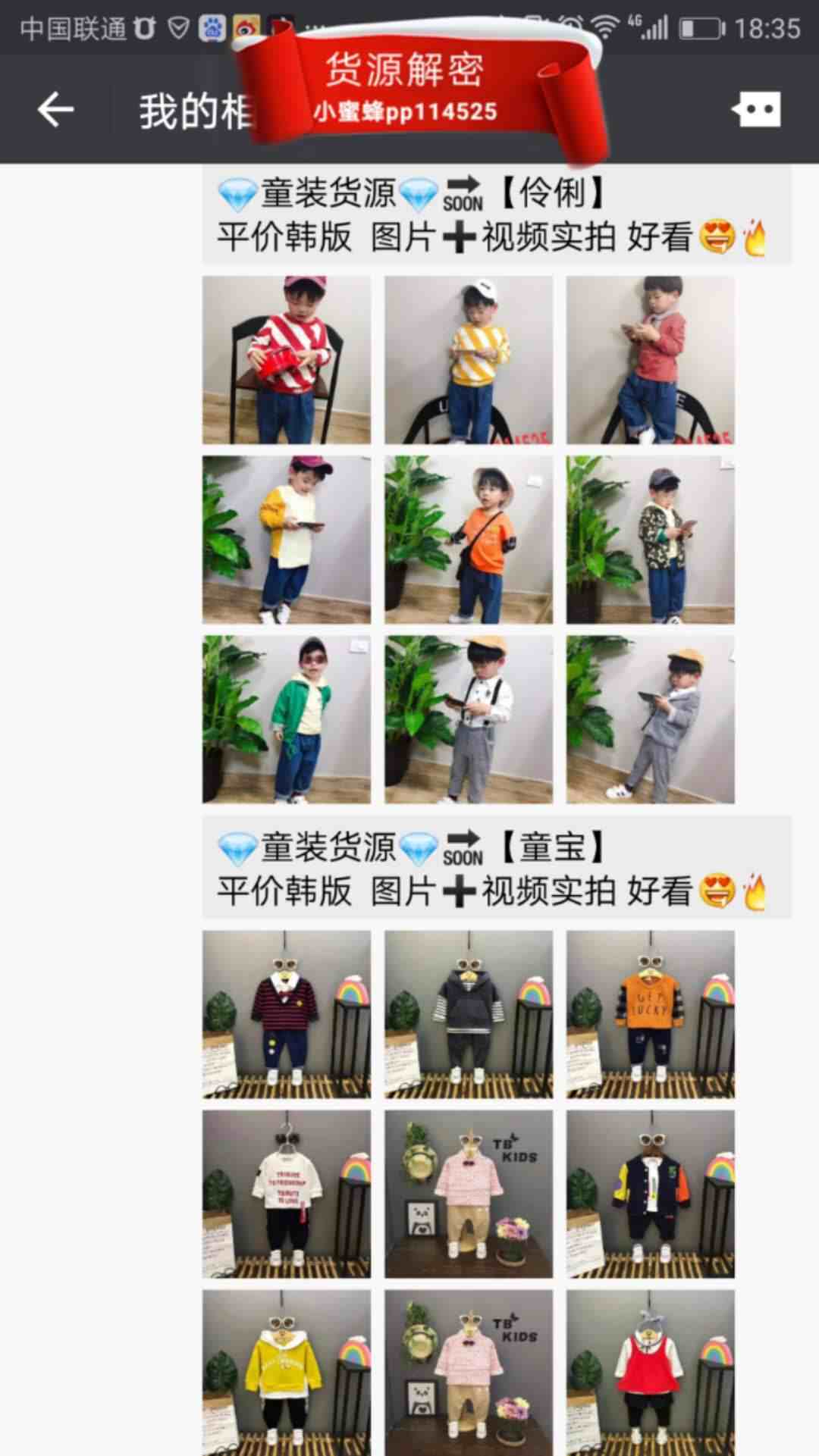819x1456 pixels.
Task: View the navy-red striped polo outfit photo
Action: click(x=286, y=1014)
